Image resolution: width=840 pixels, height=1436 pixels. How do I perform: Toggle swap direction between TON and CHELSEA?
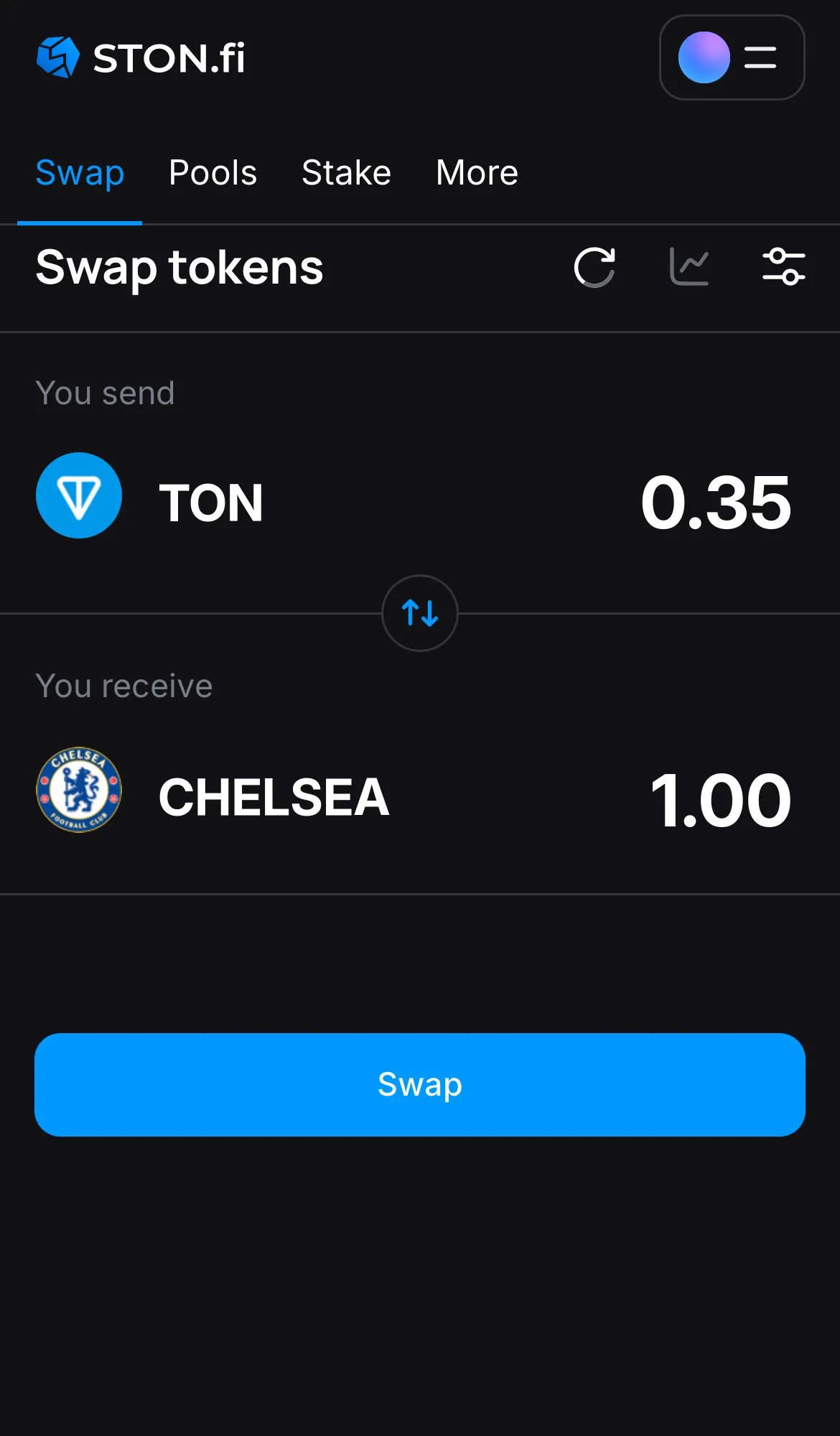(420, 614)
